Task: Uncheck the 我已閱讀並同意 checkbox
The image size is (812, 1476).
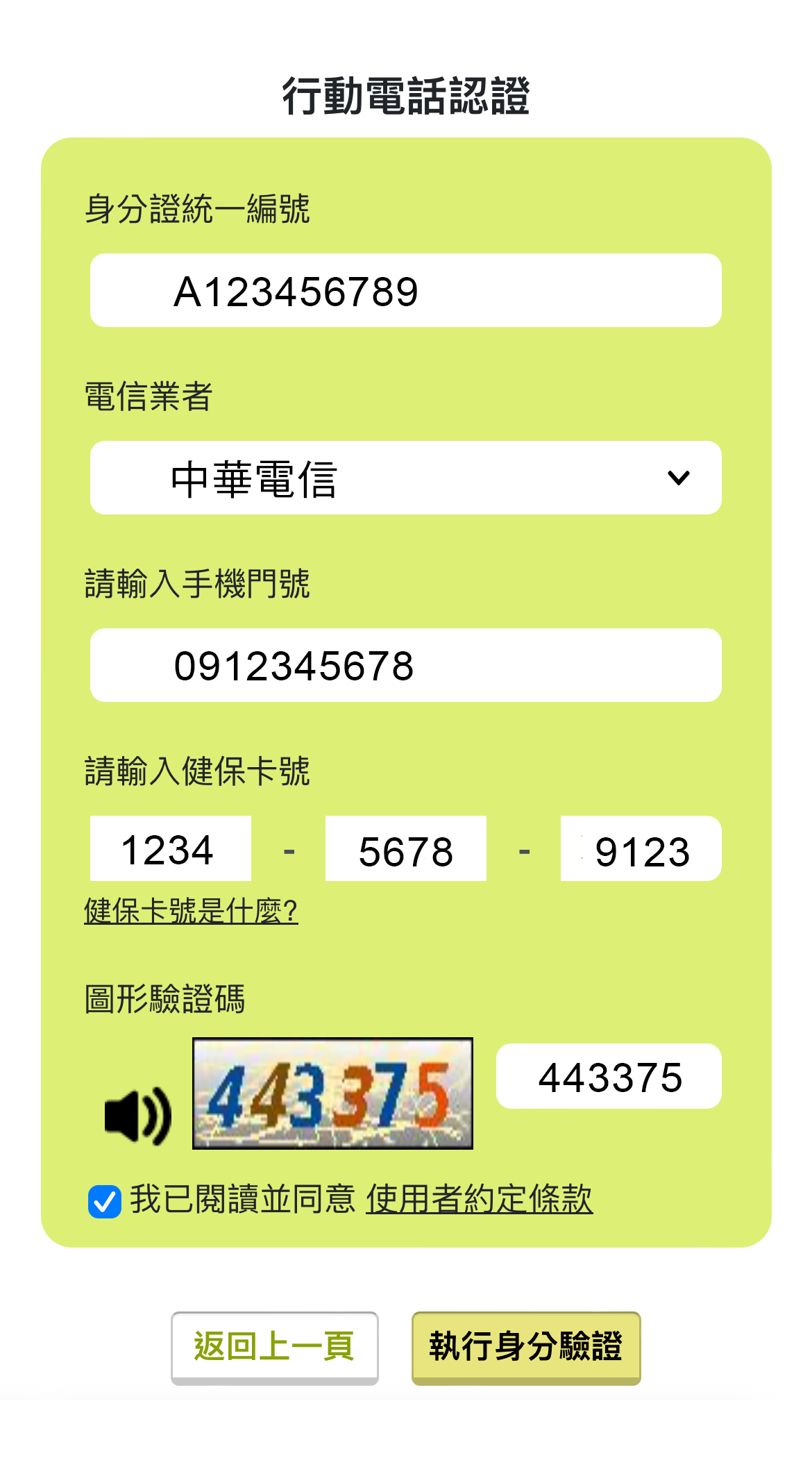Action: coord(105,1201)
